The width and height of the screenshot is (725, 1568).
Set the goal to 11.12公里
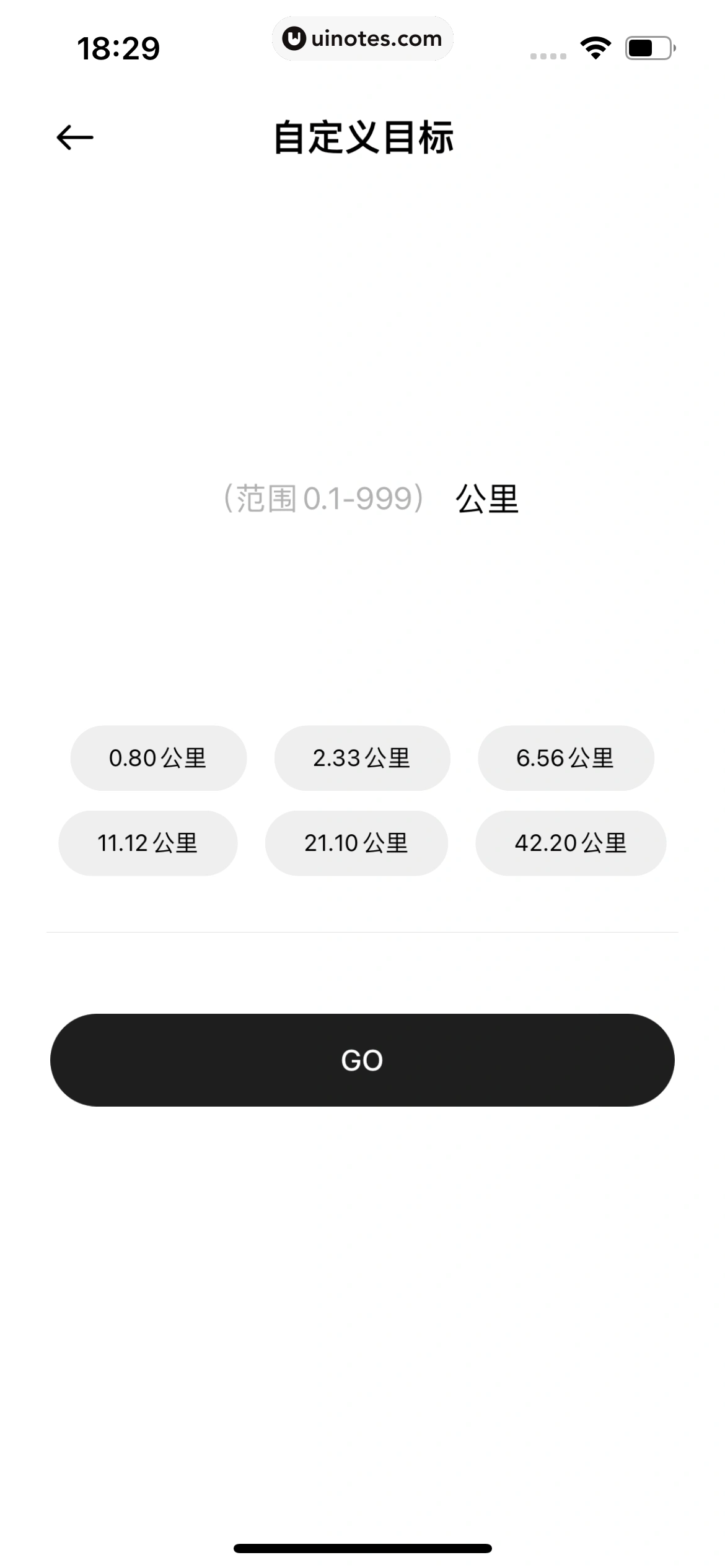[147, 843]
